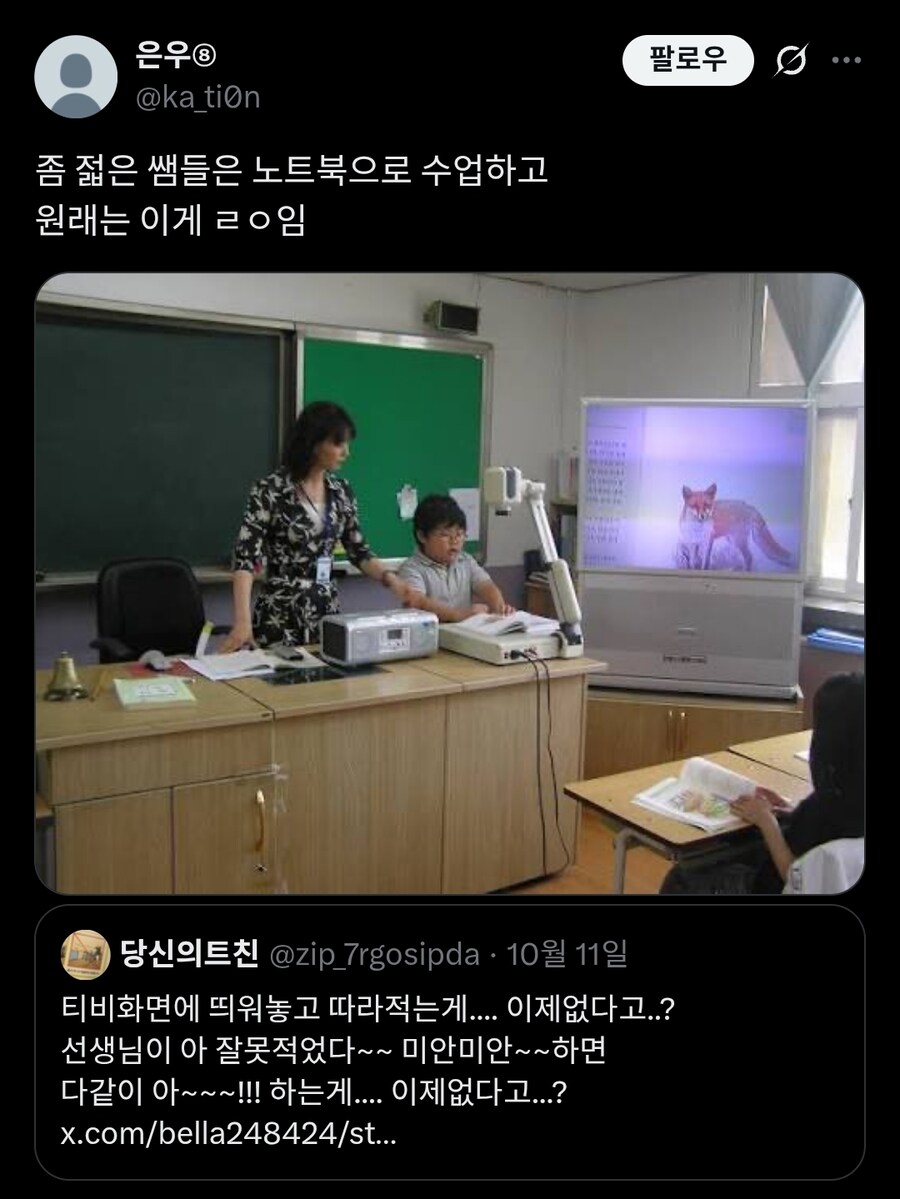
Task: Open the Grok icon next to follow
Action: [790, 61]
